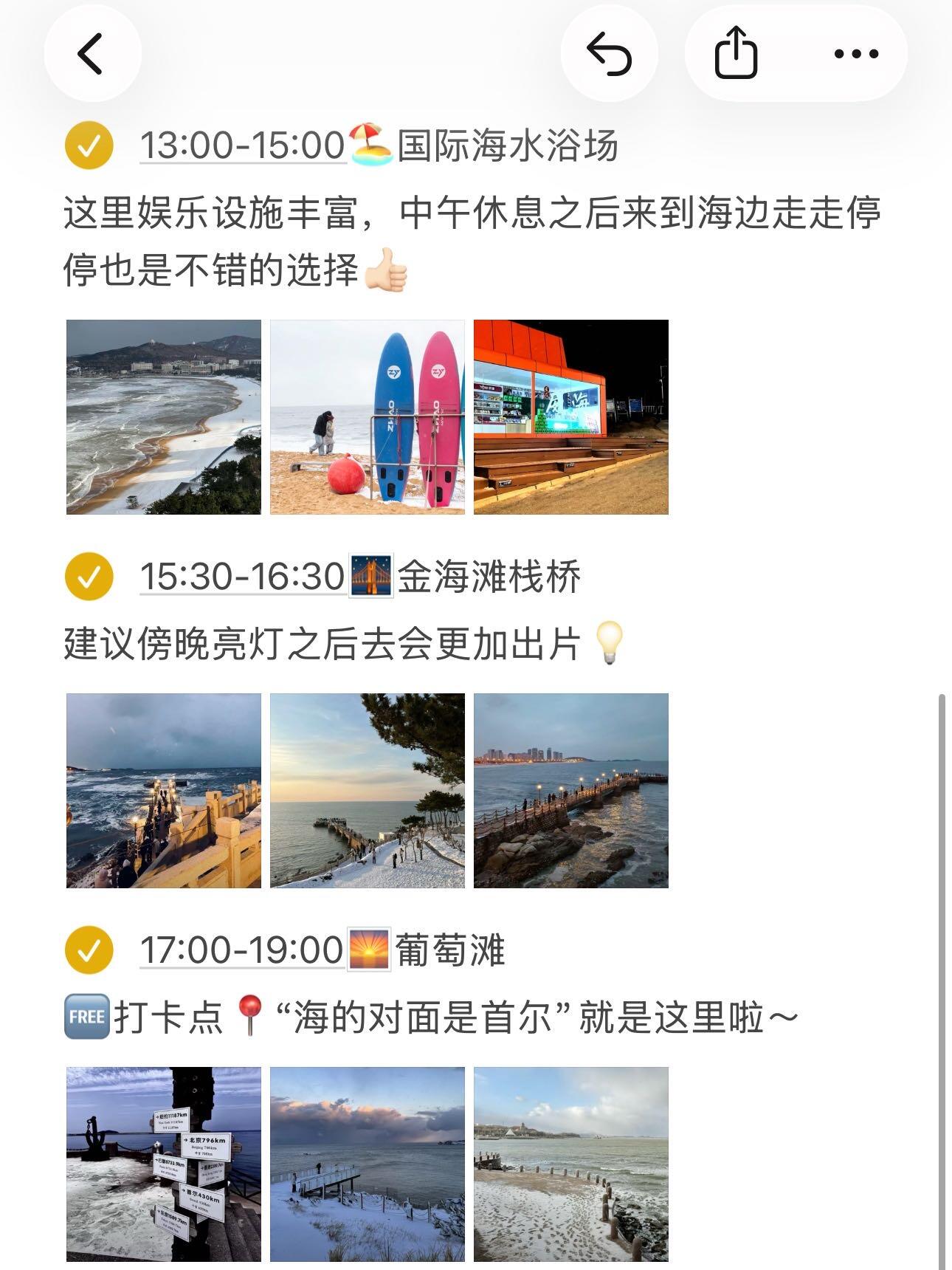Open the stormy pier with yellow railings photo
The height and width of the screenshot is (1270, 952).
pyautogui.click(x=164, y=791)
